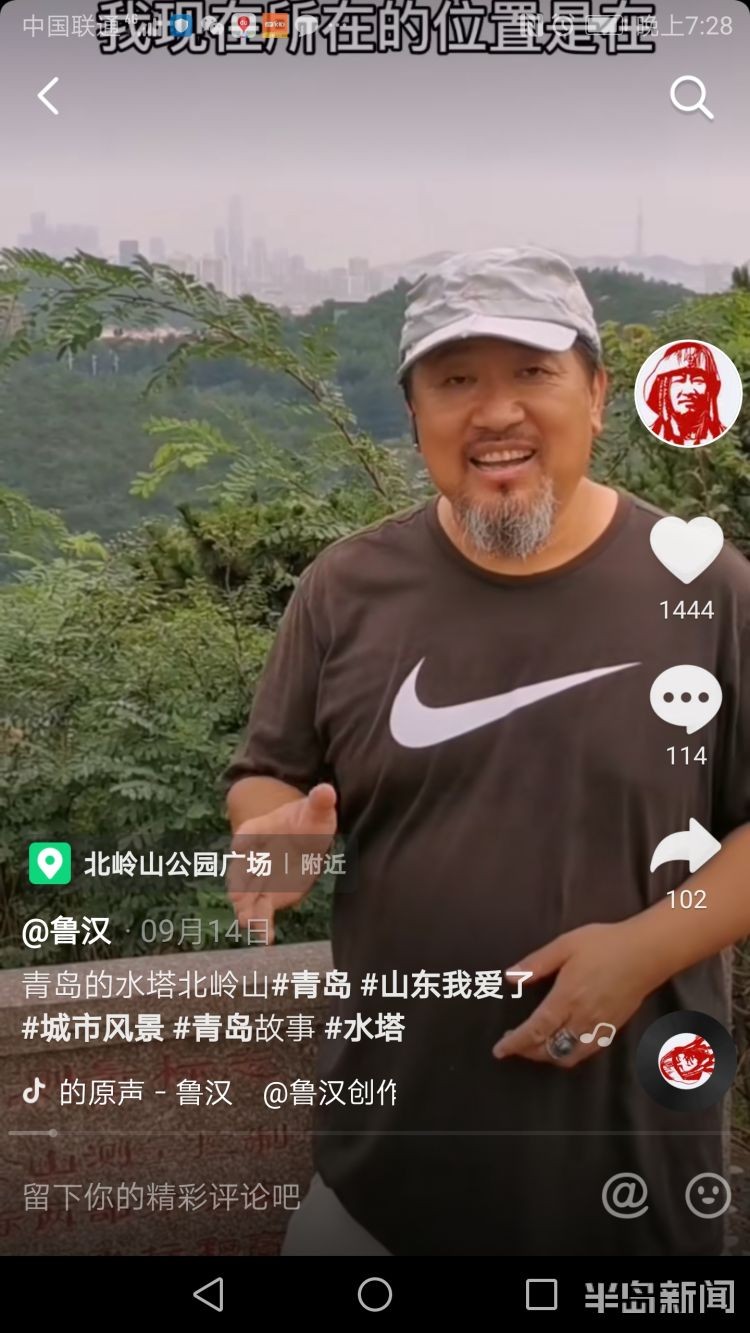This screenshot has width=750, height=1333.
Task: Like this video with the heart
Action: [x=687, y=550]
